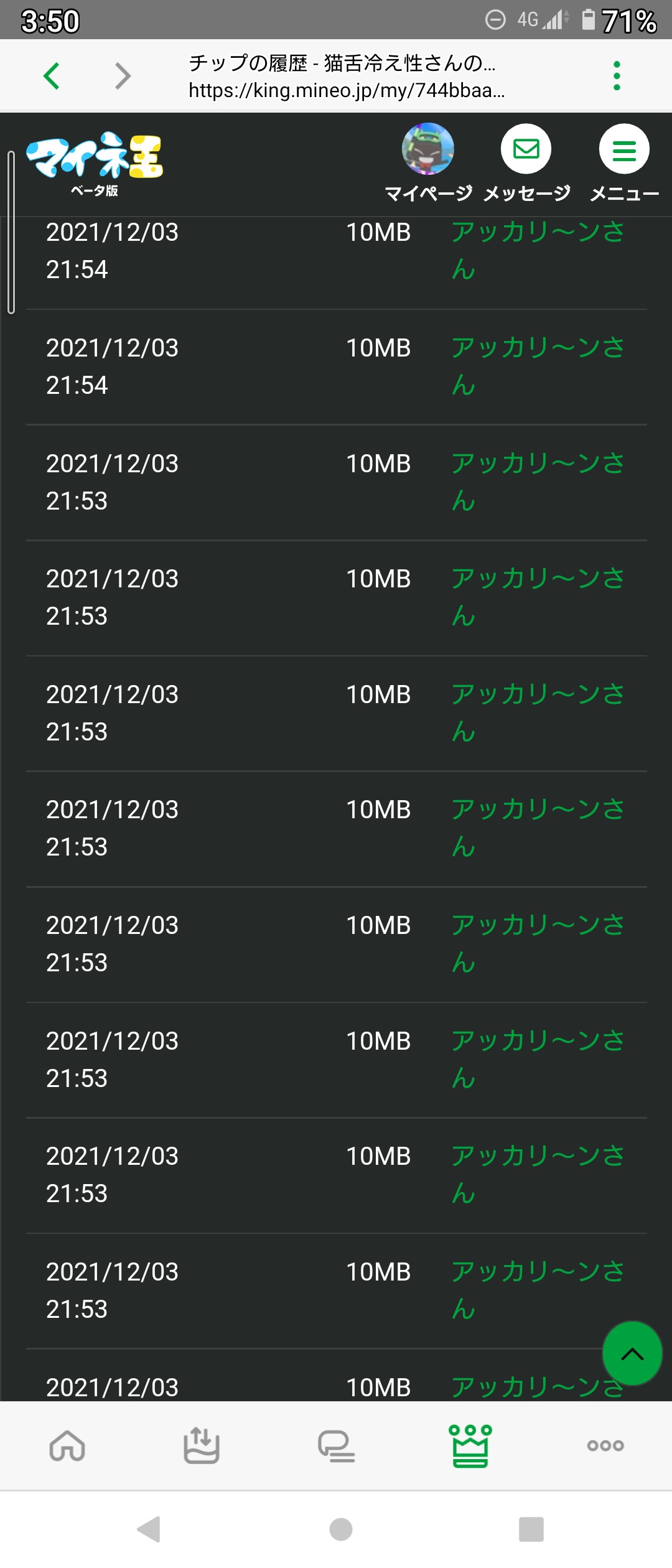Open the three-dots more tab in bottom bar
Image resolution: width=672 pixels, height=1568 pixels.
(605, 1445)
